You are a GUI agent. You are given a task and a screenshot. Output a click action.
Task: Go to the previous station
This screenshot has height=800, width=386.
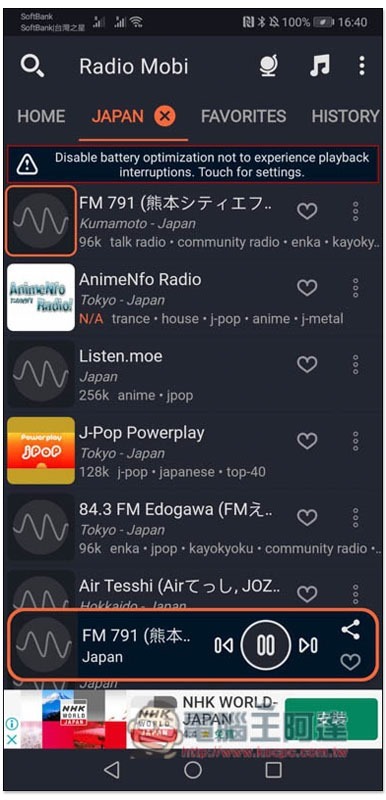(223, 645)
